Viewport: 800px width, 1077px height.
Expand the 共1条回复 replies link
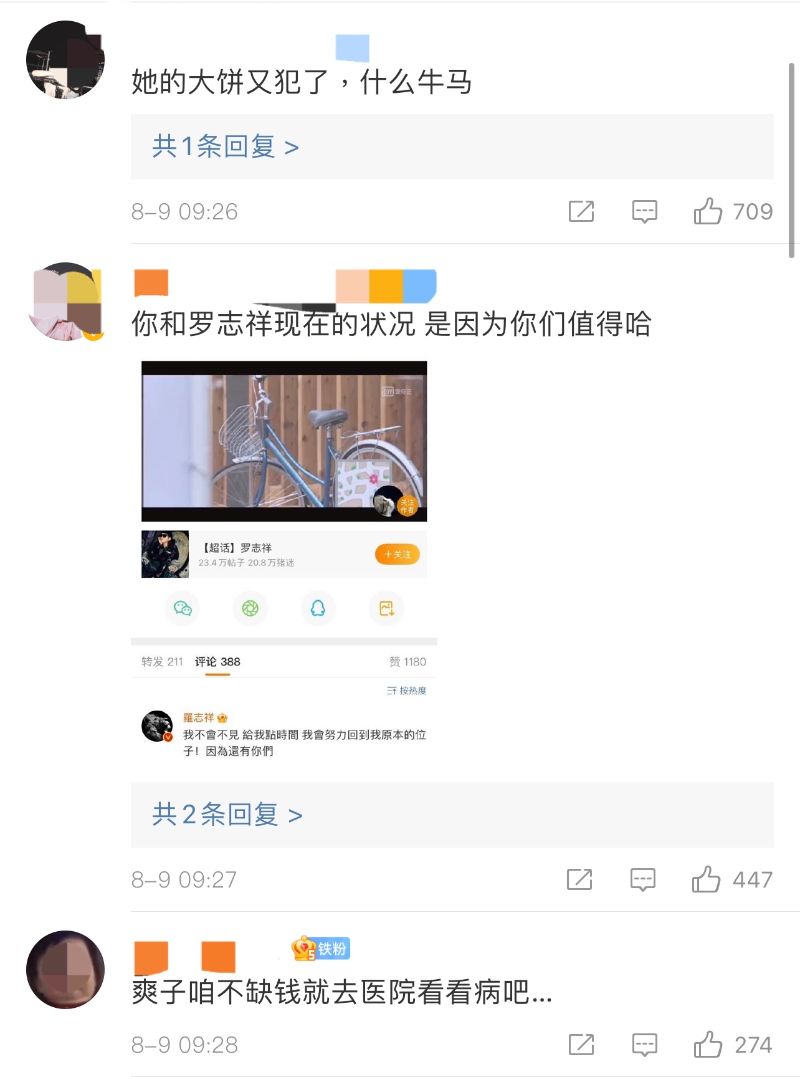226,147
